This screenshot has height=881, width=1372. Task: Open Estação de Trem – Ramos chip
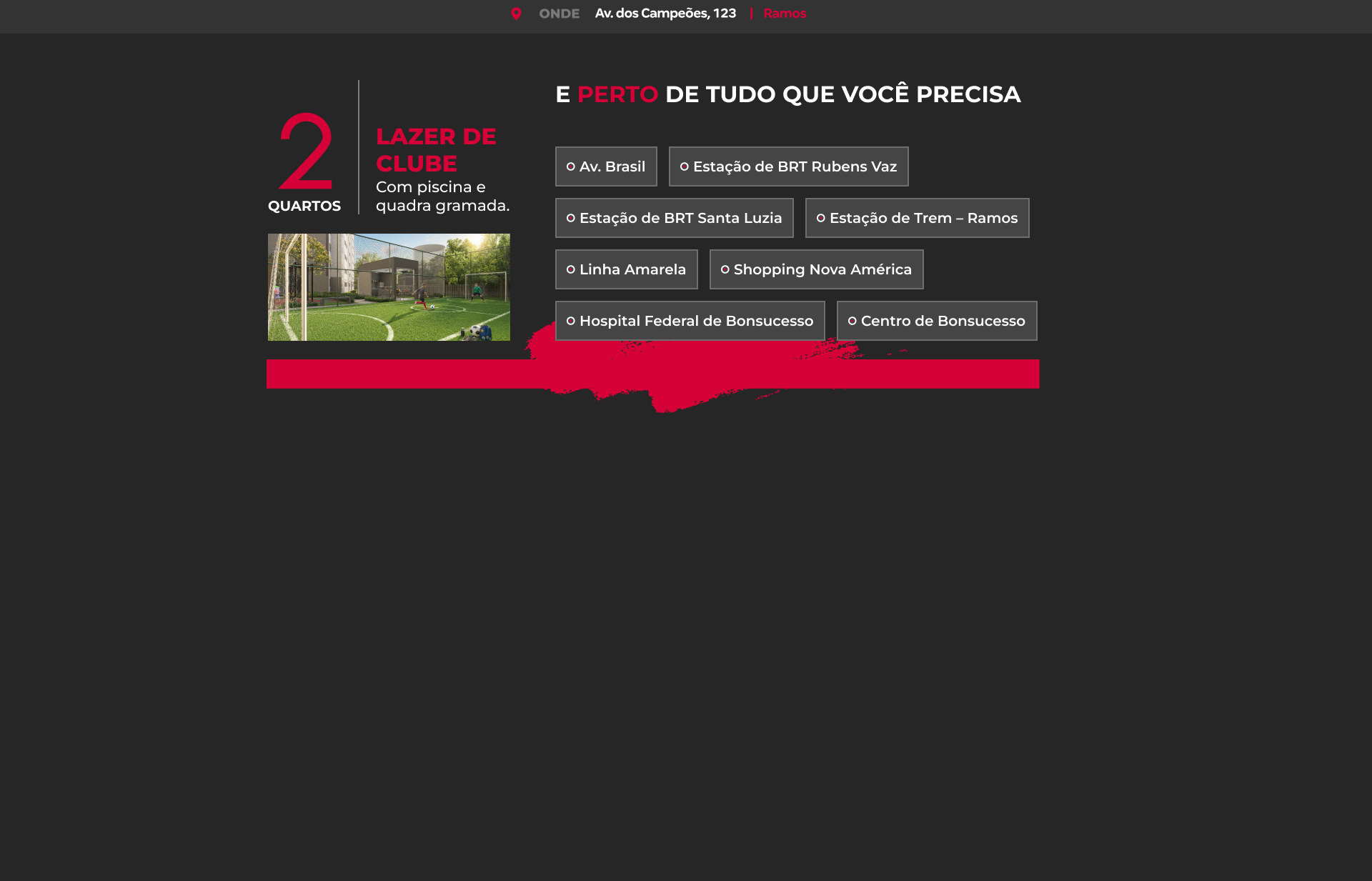[917, 218]
